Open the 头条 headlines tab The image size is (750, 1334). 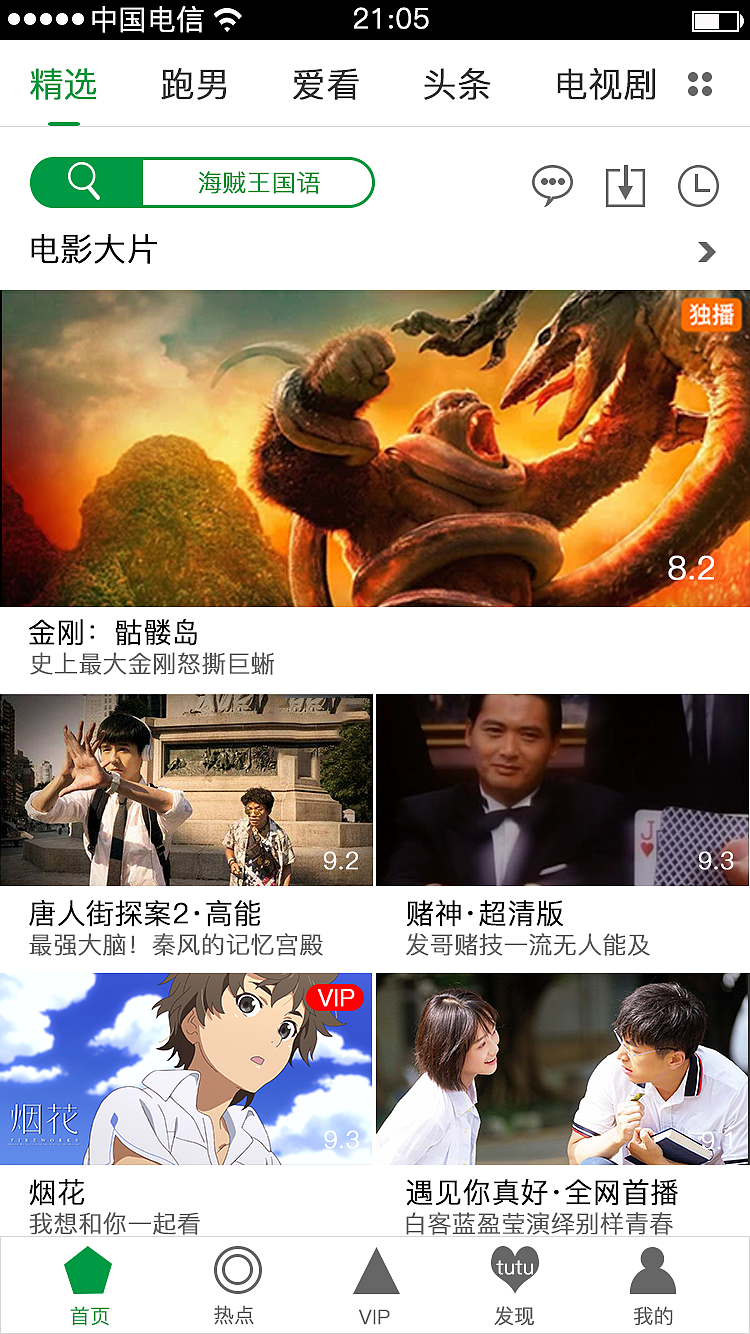[456, 86]
